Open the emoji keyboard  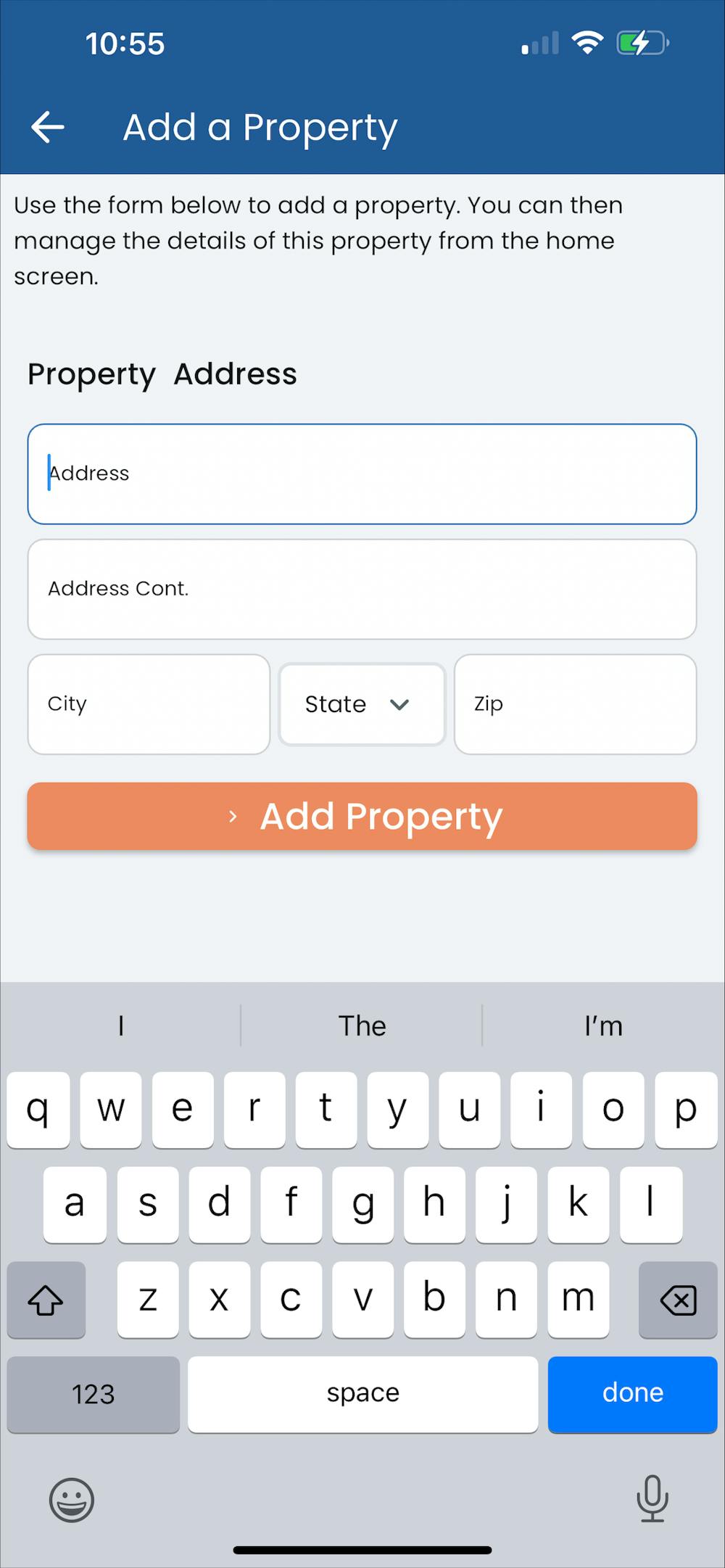pyautogui.click(x=71, y=1499)
